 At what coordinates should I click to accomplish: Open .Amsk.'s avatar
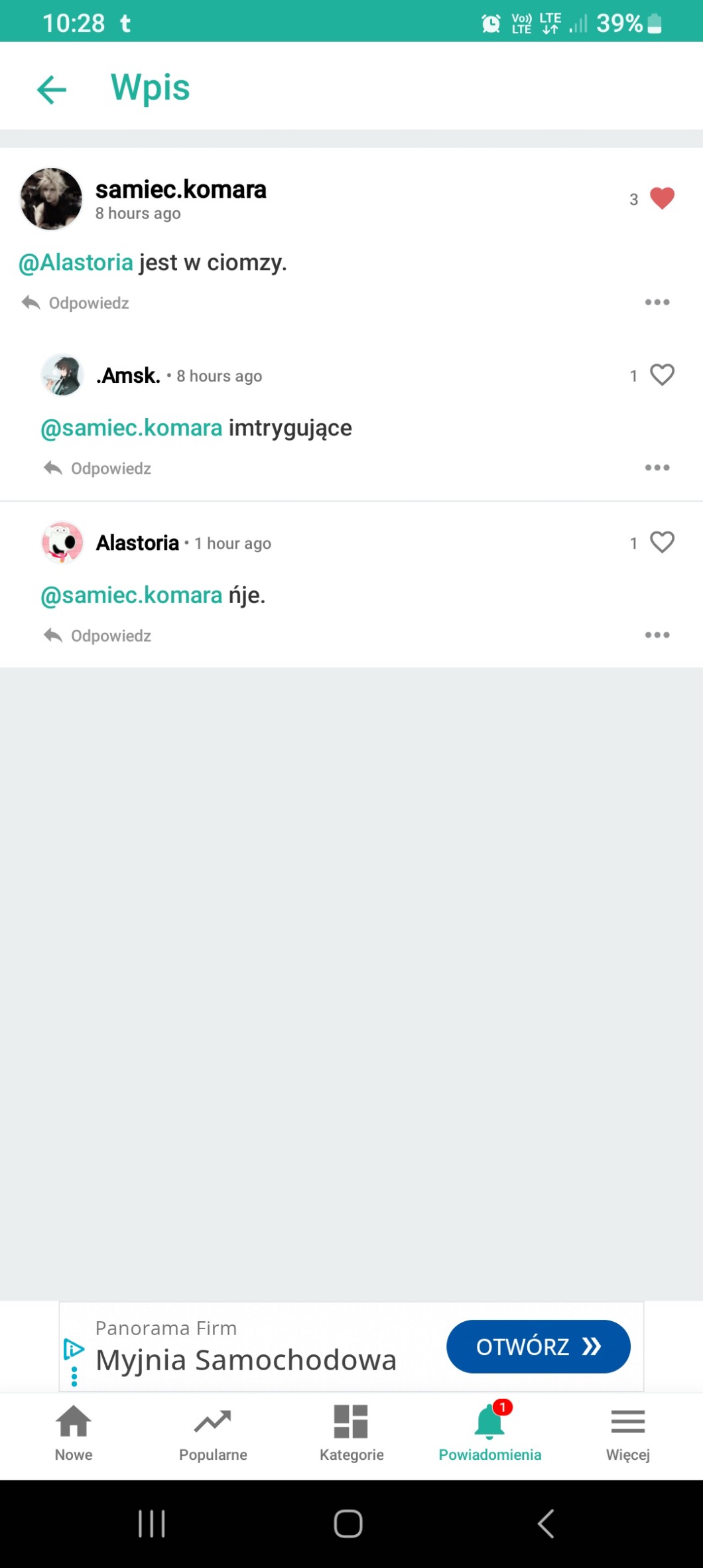(62, 375)
